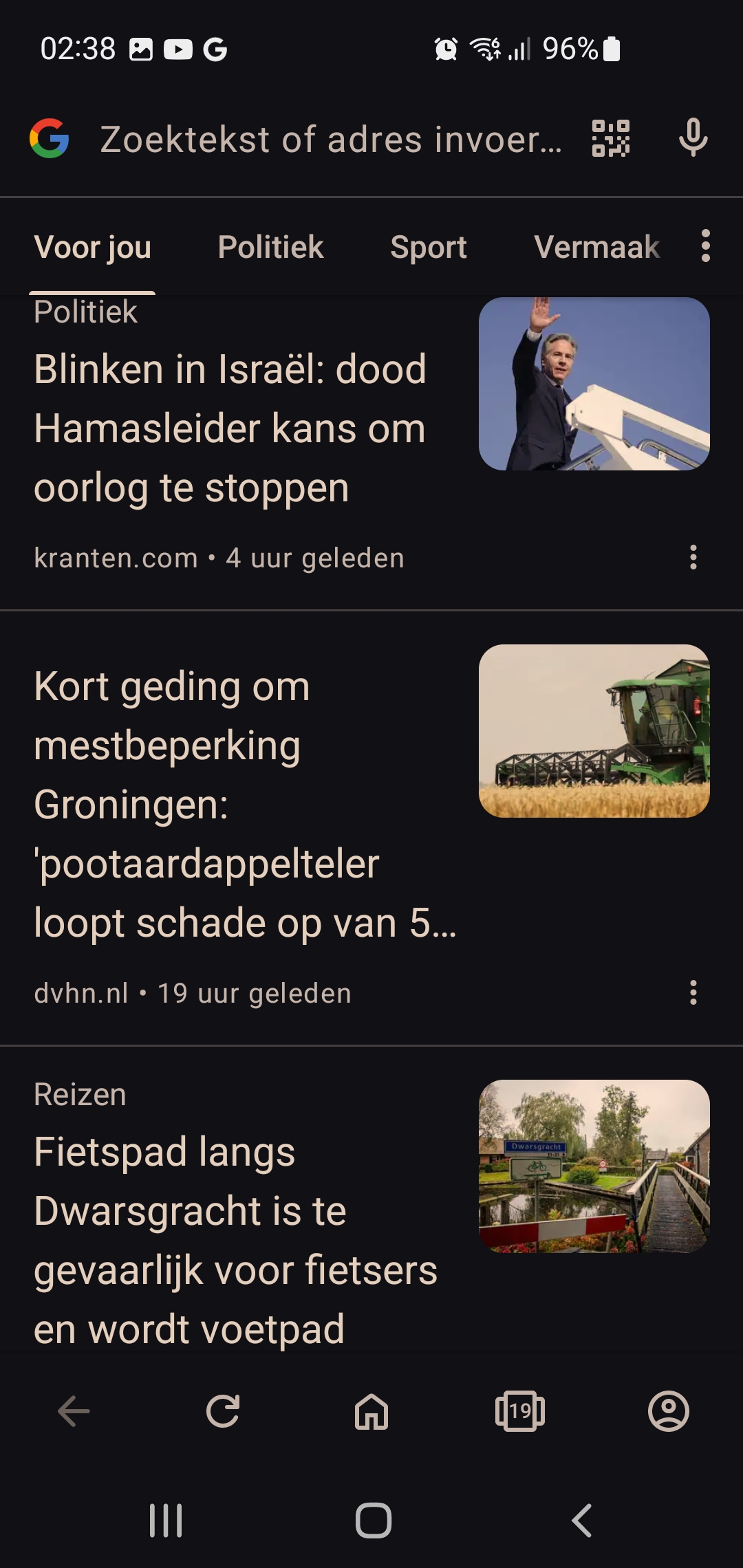
Task: Switch to the Politiek tab
Action: [270, 247]
